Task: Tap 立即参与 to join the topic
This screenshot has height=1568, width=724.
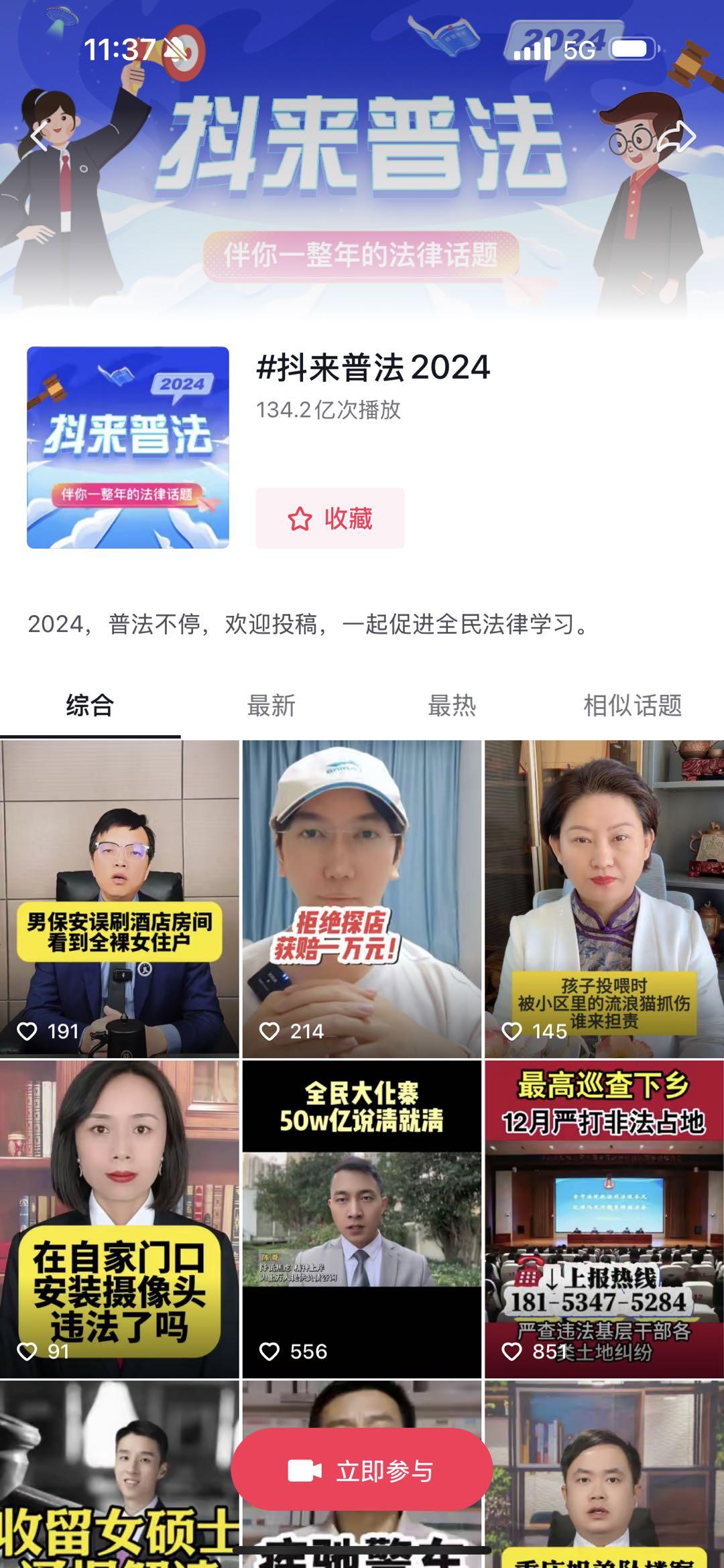Action: pyautogui.click(x=361, y=1471)
